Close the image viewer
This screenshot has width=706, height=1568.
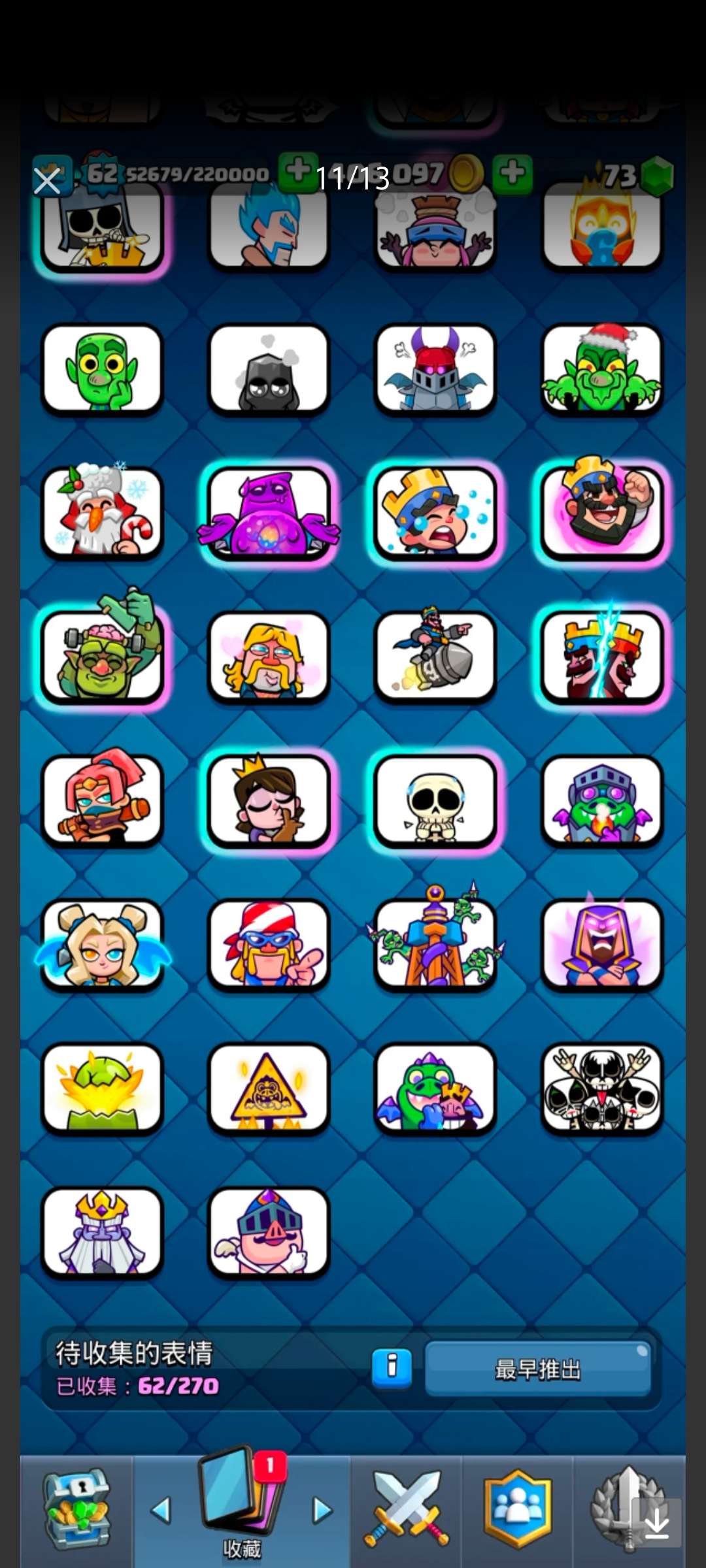coord(47,181)
